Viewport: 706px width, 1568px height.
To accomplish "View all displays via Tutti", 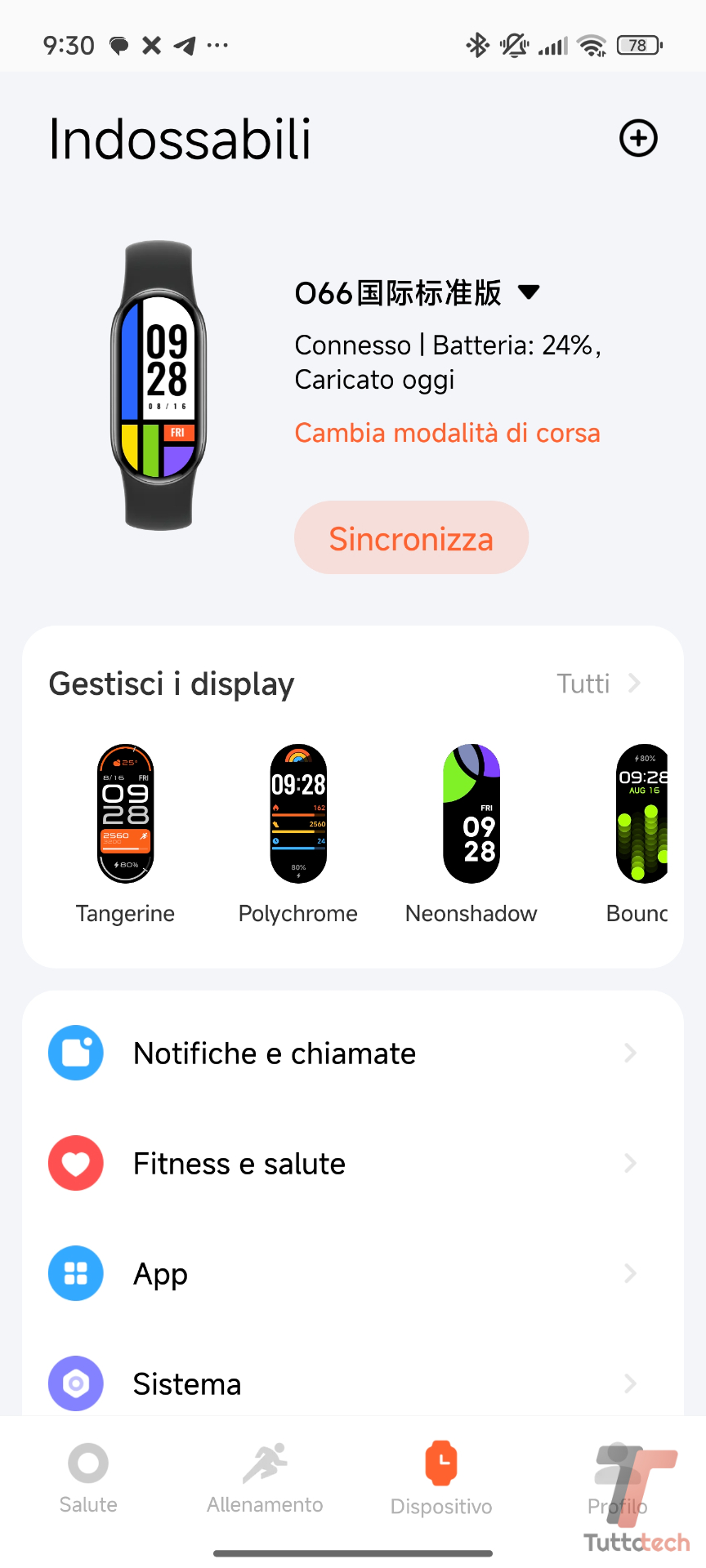I will (598, 684).
